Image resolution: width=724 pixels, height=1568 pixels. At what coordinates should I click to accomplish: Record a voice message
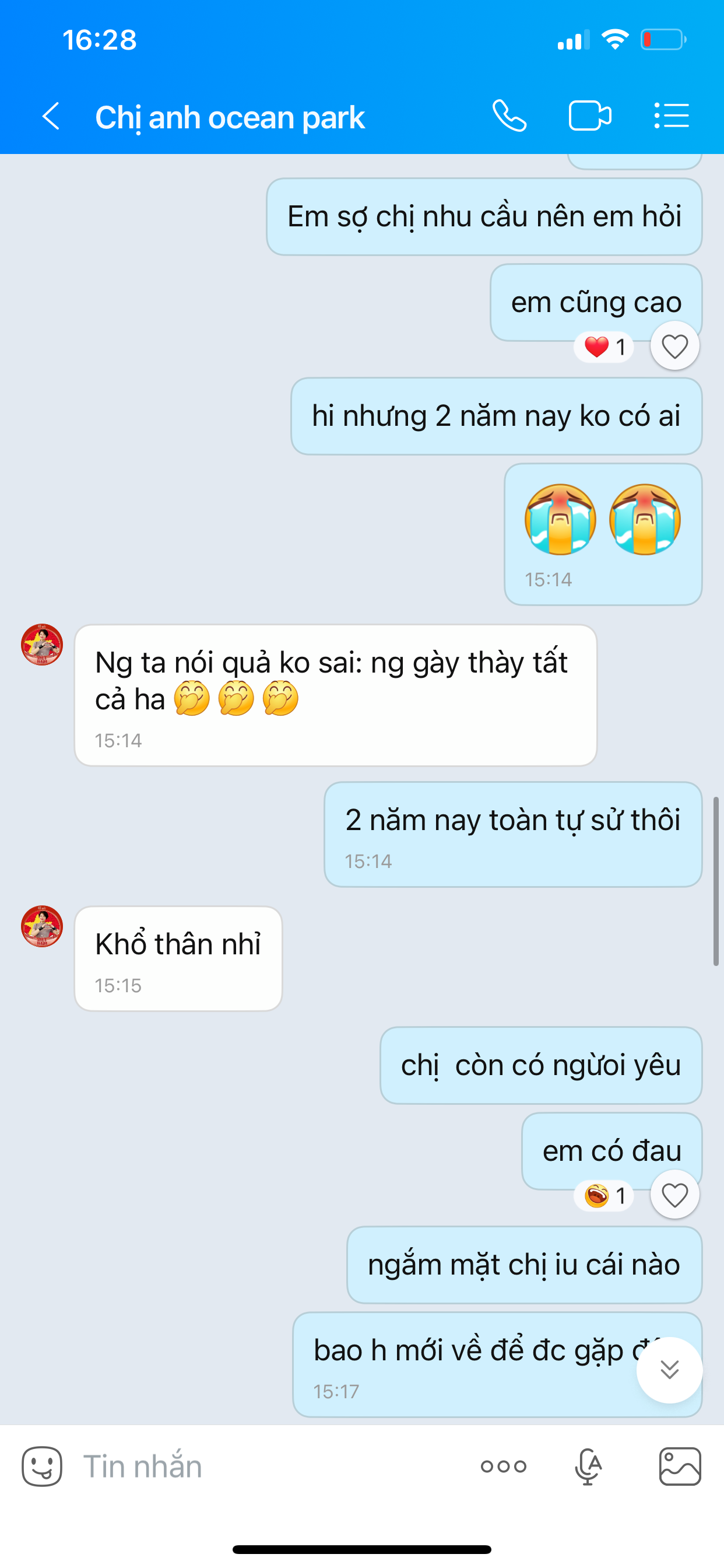[x=588, y=1466]
